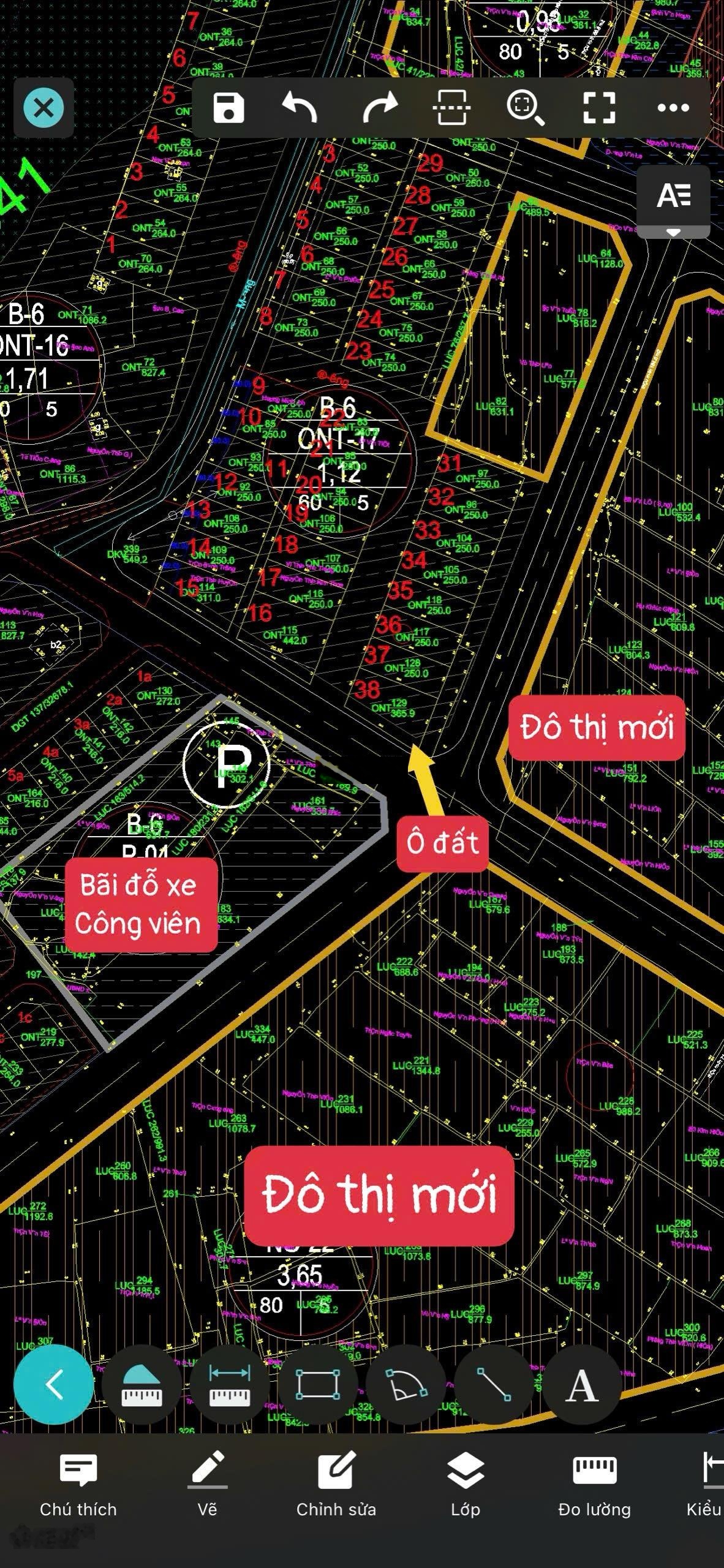Go back with the teal arrow button
724x1568 pixels.
tap(54, 1384)
